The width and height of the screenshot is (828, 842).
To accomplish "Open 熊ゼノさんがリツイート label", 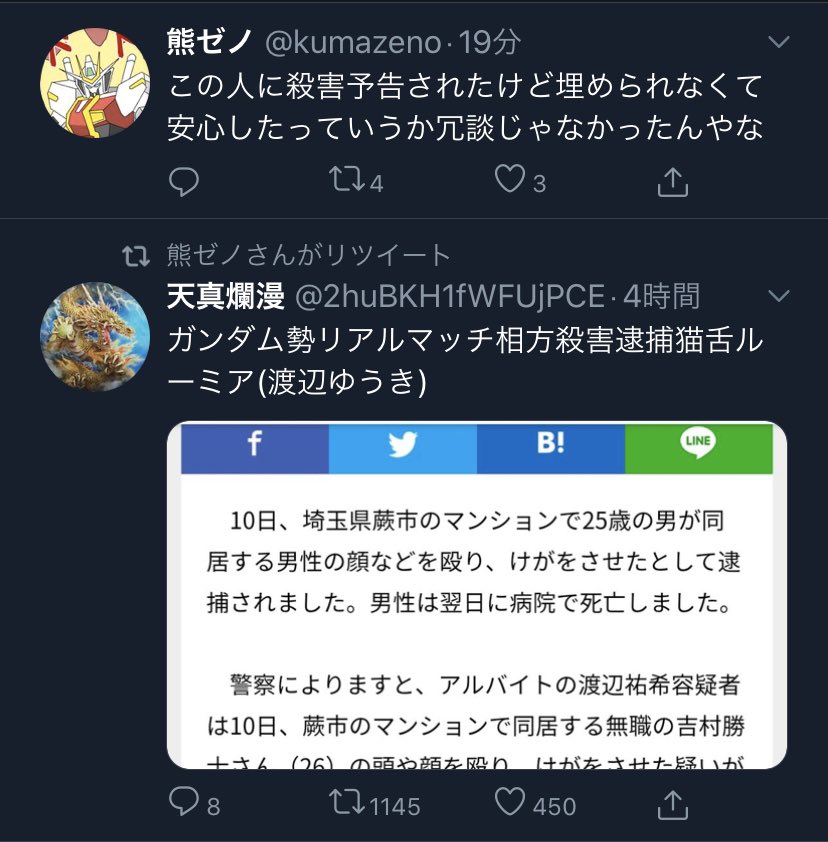I will tap(308, 255).
